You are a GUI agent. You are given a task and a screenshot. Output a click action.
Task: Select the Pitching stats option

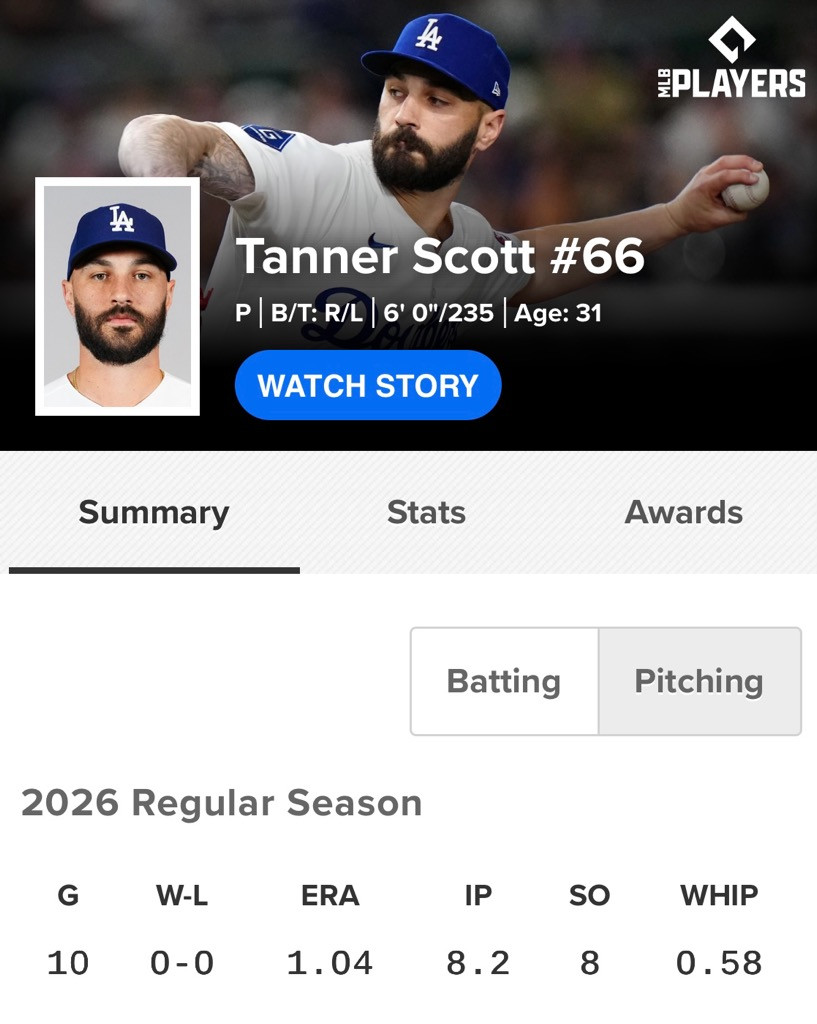pyautogui.click(x=699, y=681)
